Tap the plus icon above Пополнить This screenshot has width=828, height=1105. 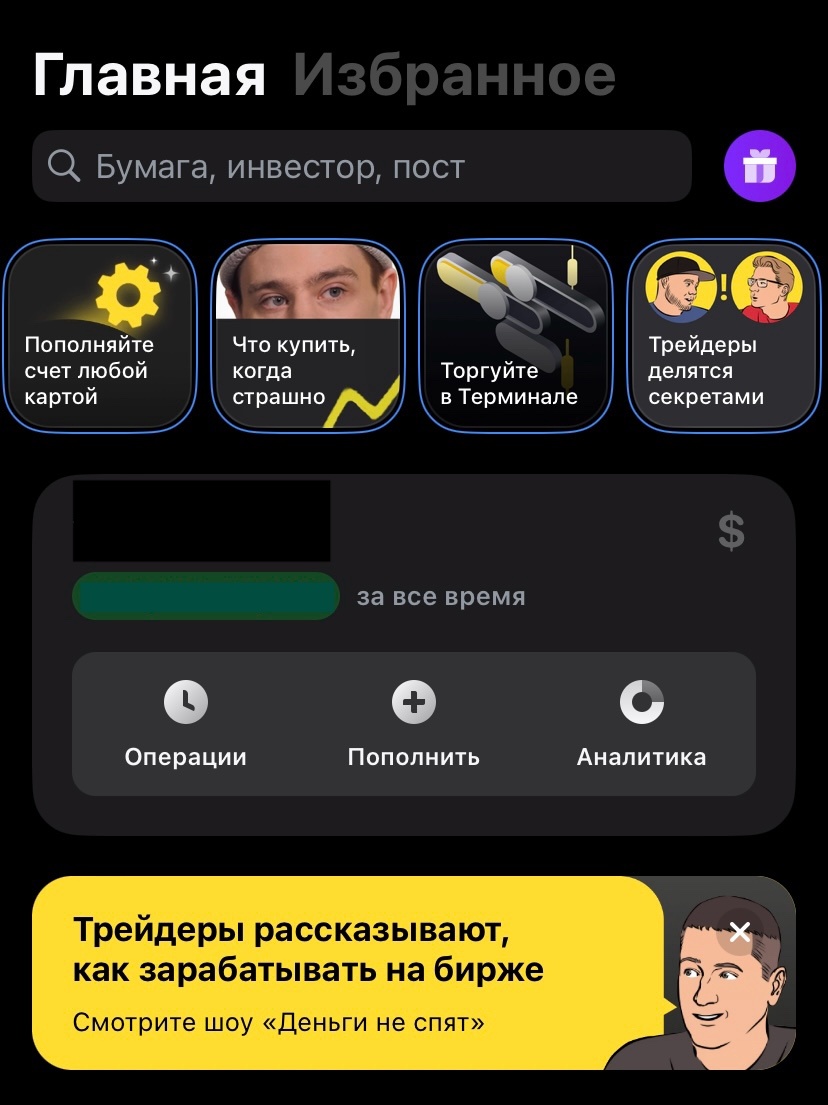pos(413,702)
